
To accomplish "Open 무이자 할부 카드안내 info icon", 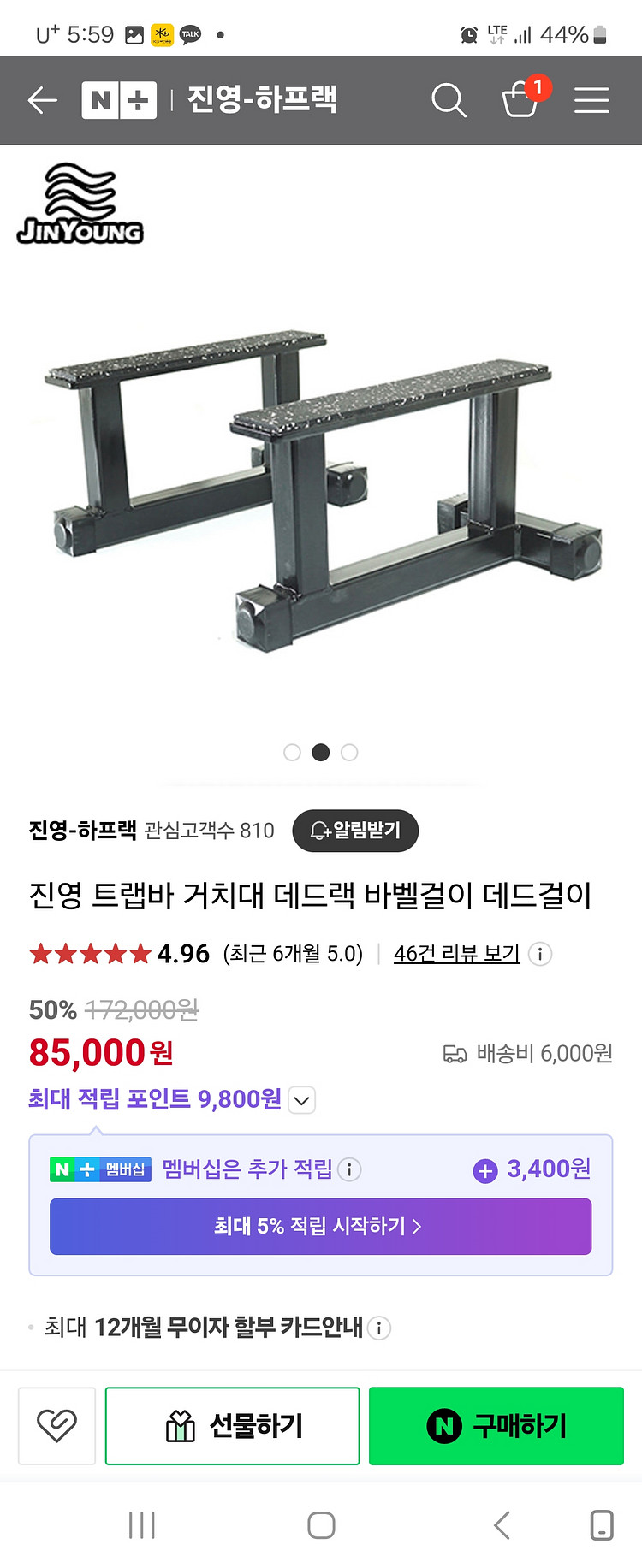I will [x=379, y=1328].
